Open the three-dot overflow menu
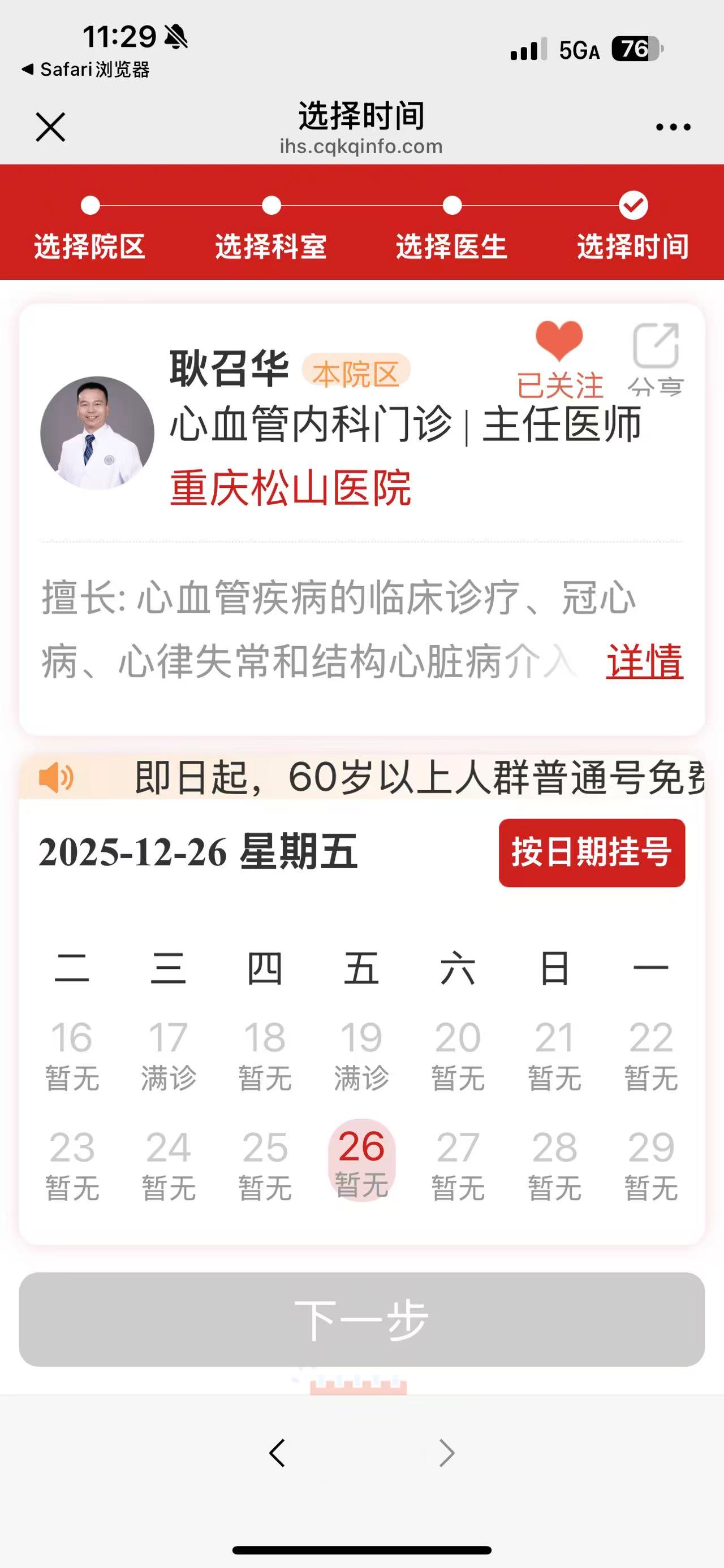 673,127
